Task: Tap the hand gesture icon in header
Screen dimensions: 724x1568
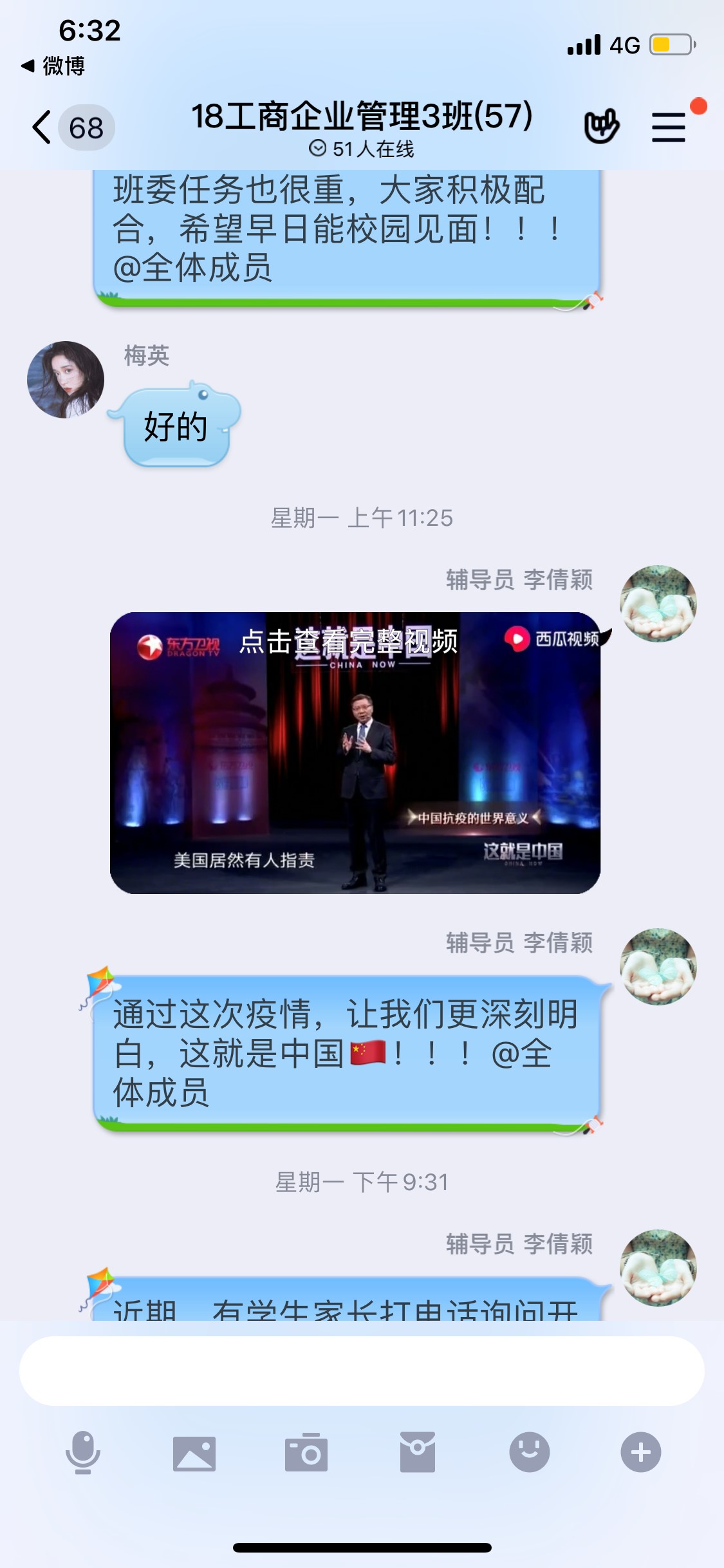Action: pos(601,126)
